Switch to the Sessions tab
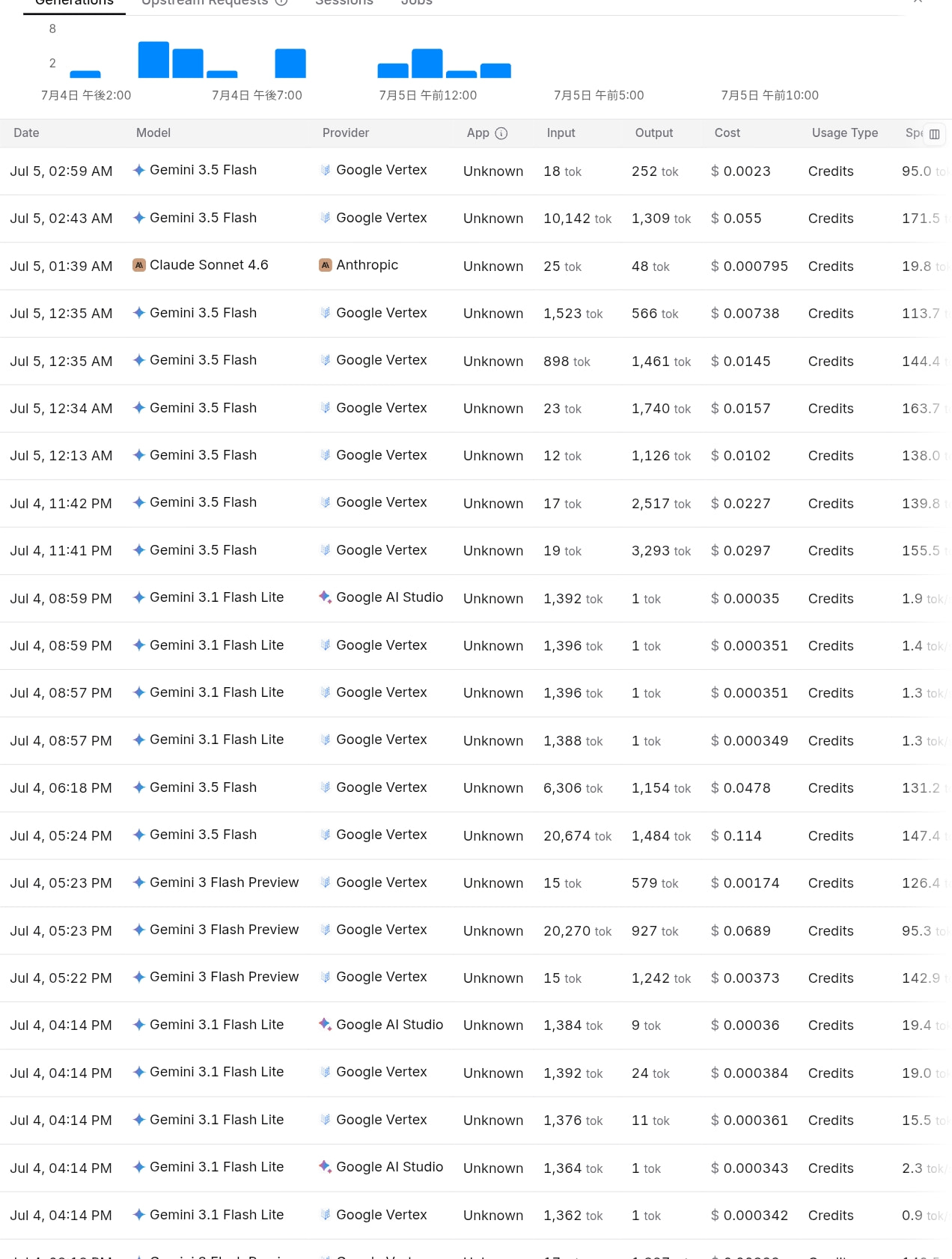 tap(344, 3)
